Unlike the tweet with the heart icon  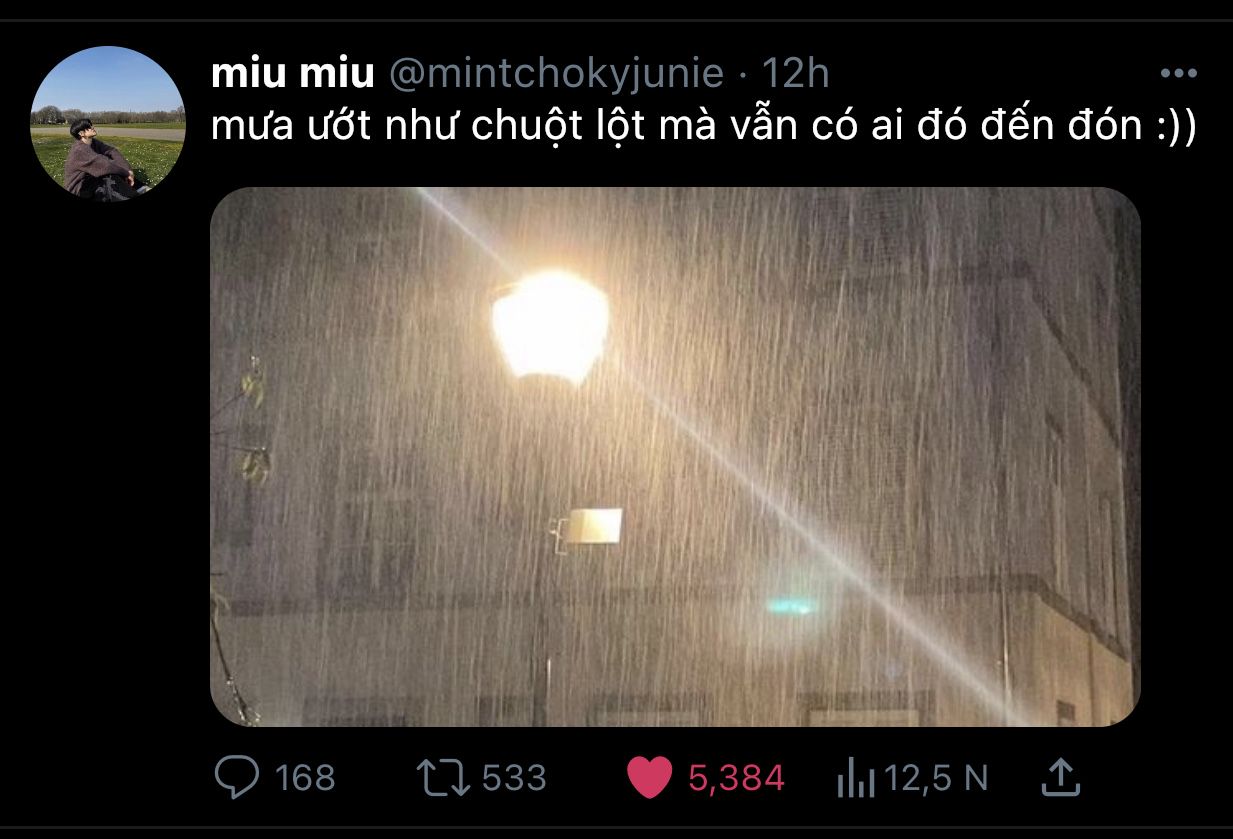[649, 777]
